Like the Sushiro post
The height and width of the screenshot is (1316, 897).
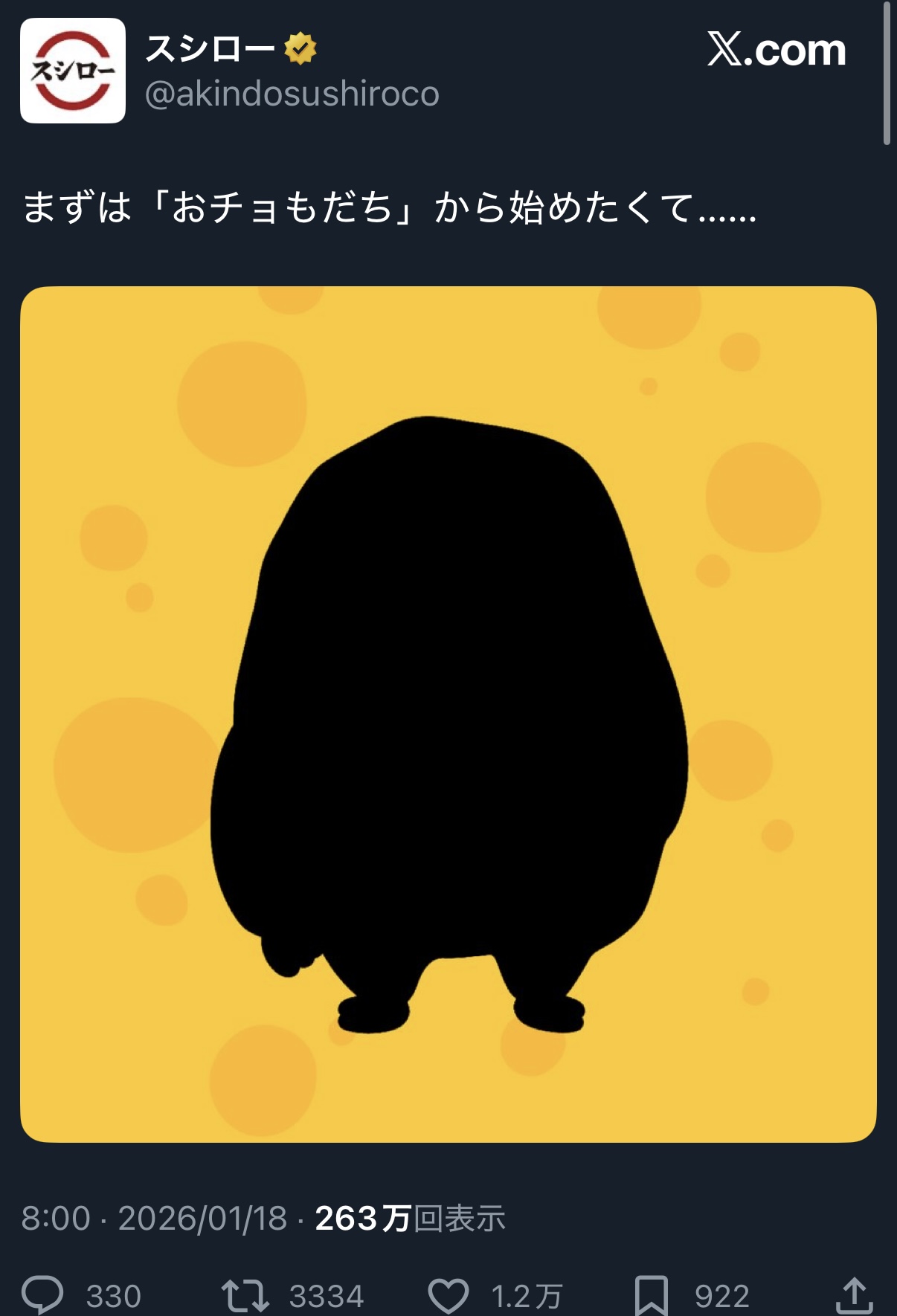point(448,1295)
